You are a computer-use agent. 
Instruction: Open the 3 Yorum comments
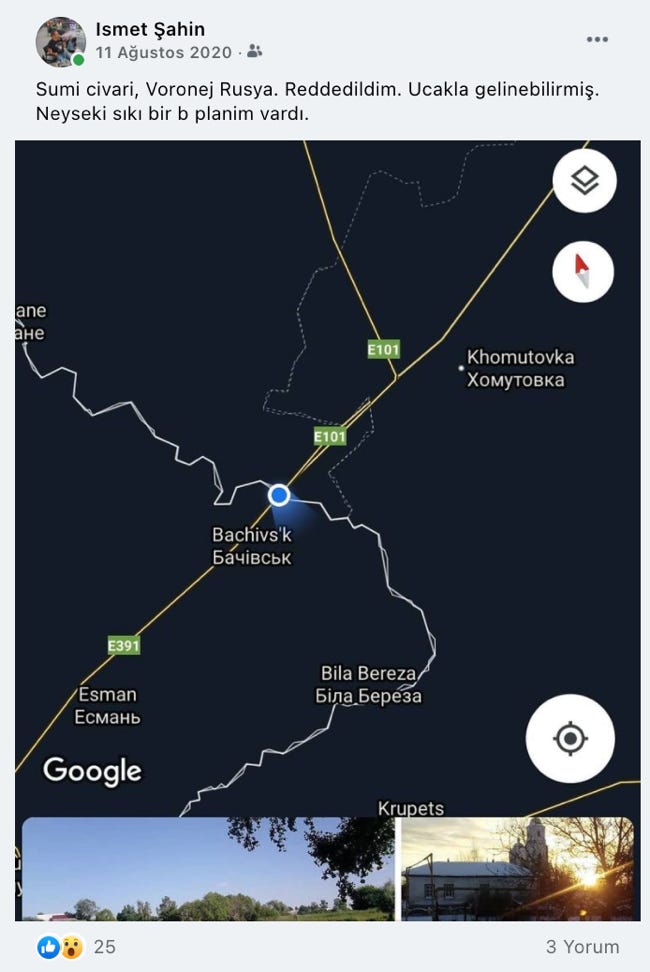[x=582, y=946]
